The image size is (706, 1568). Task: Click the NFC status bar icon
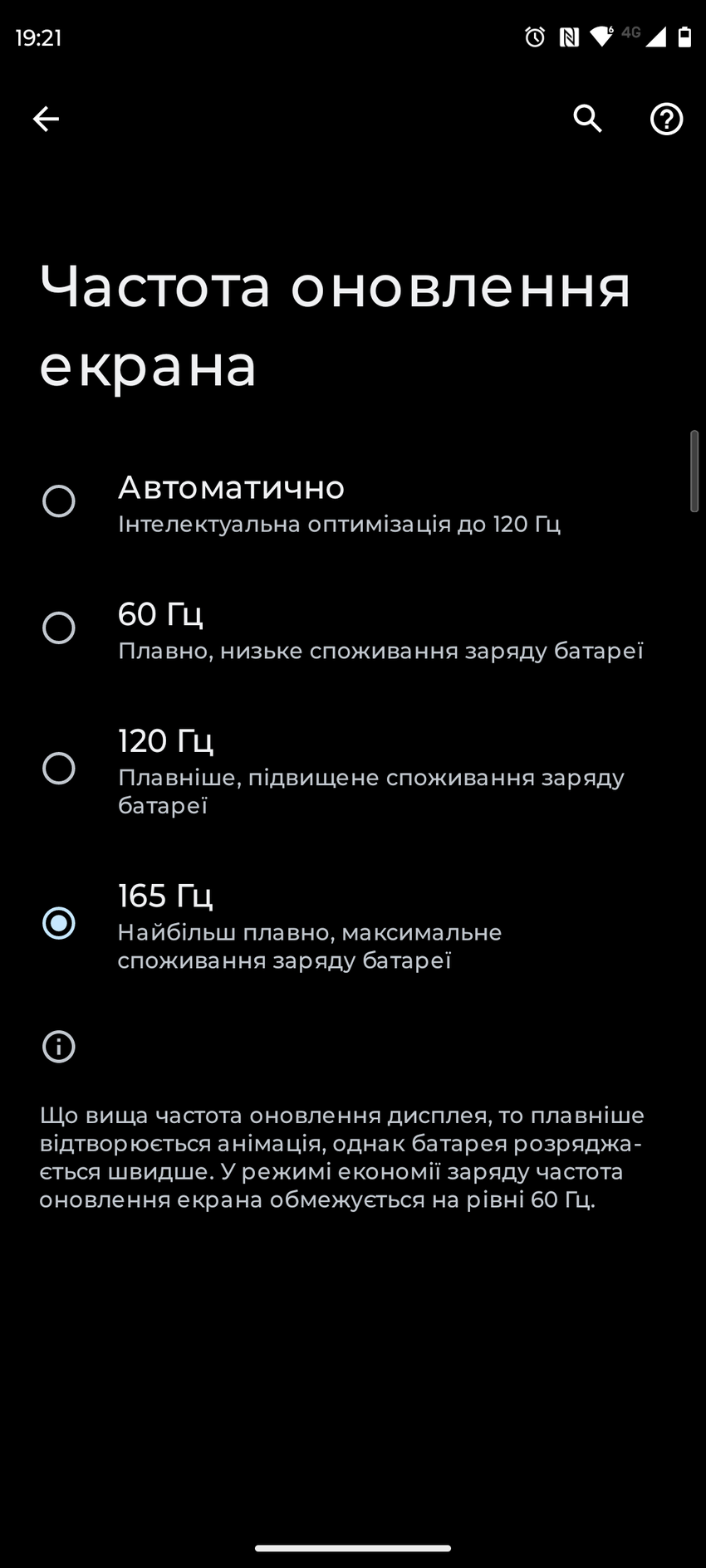tap(567, 35)
